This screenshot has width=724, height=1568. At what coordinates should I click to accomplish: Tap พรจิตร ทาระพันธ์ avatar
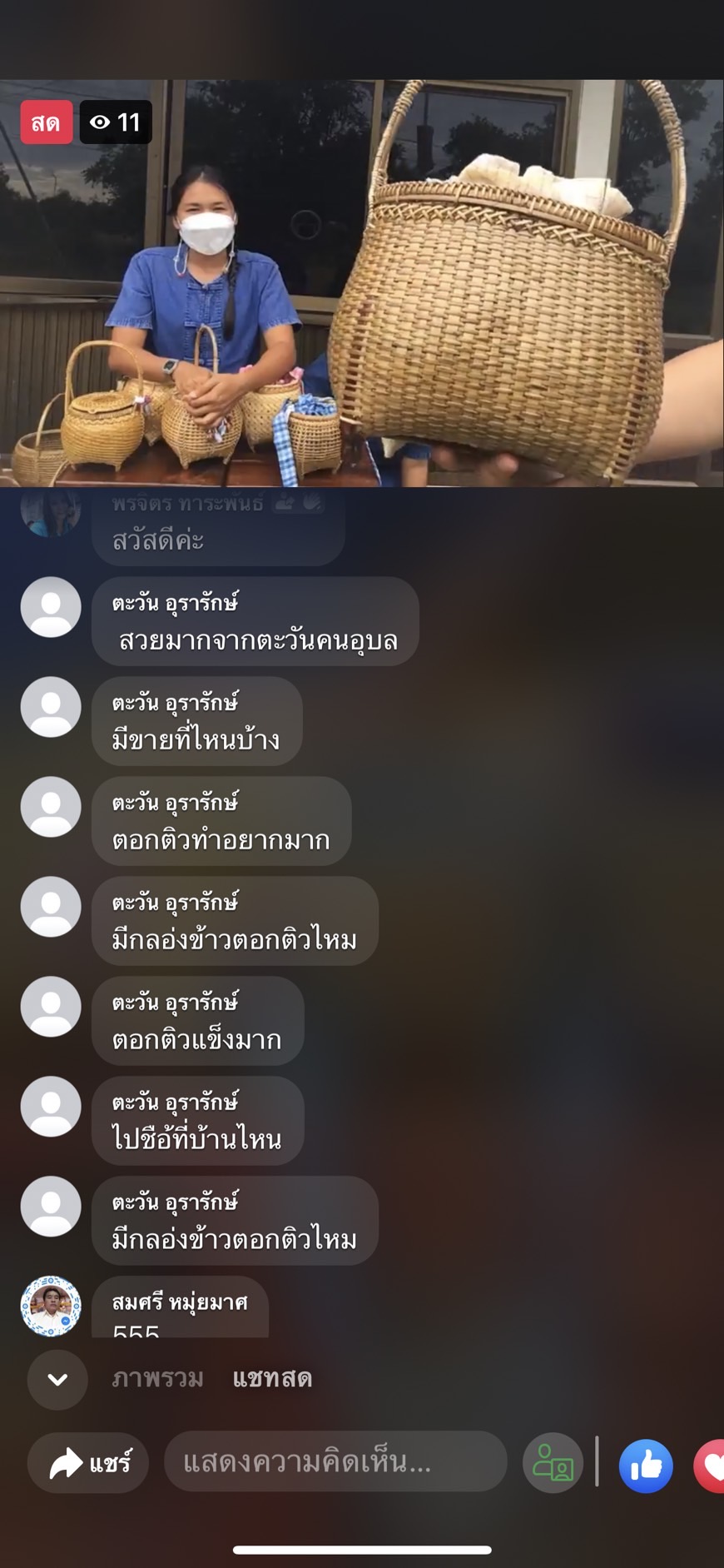coord(50,512)
